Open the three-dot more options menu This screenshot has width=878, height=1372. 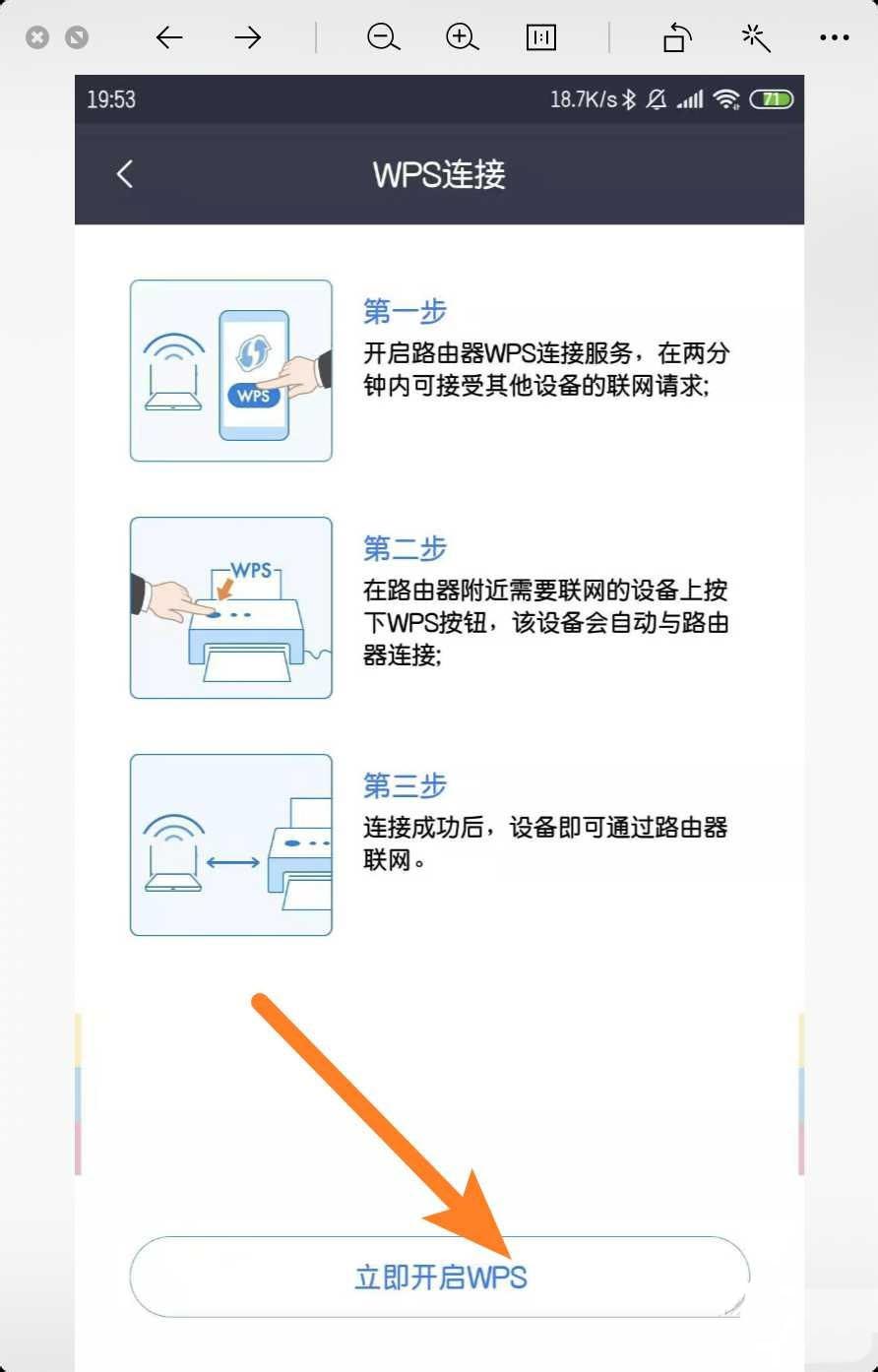(834, 38)
